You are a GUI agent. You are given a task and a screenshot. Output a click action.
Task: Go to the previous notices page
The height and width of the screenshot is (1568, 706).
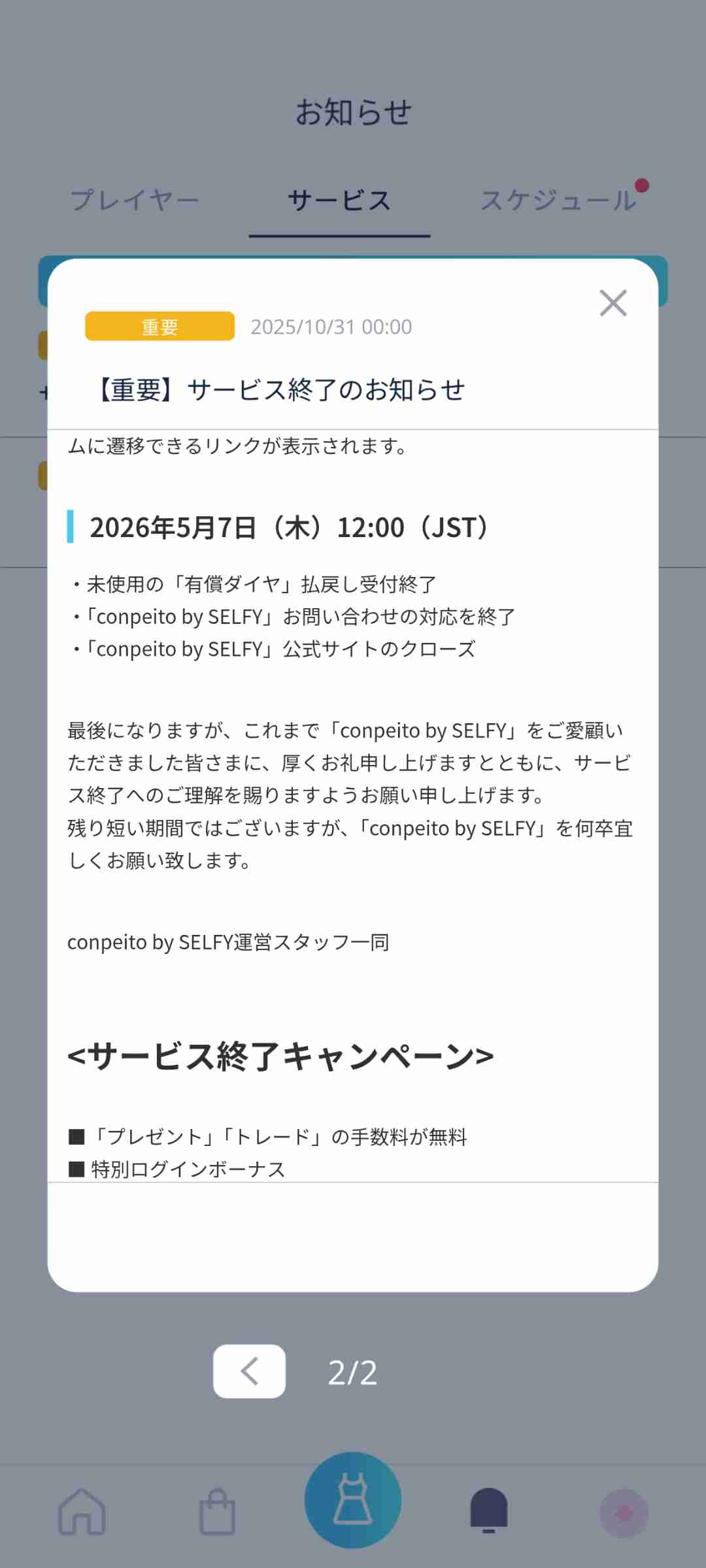[x=249, y=1371]
